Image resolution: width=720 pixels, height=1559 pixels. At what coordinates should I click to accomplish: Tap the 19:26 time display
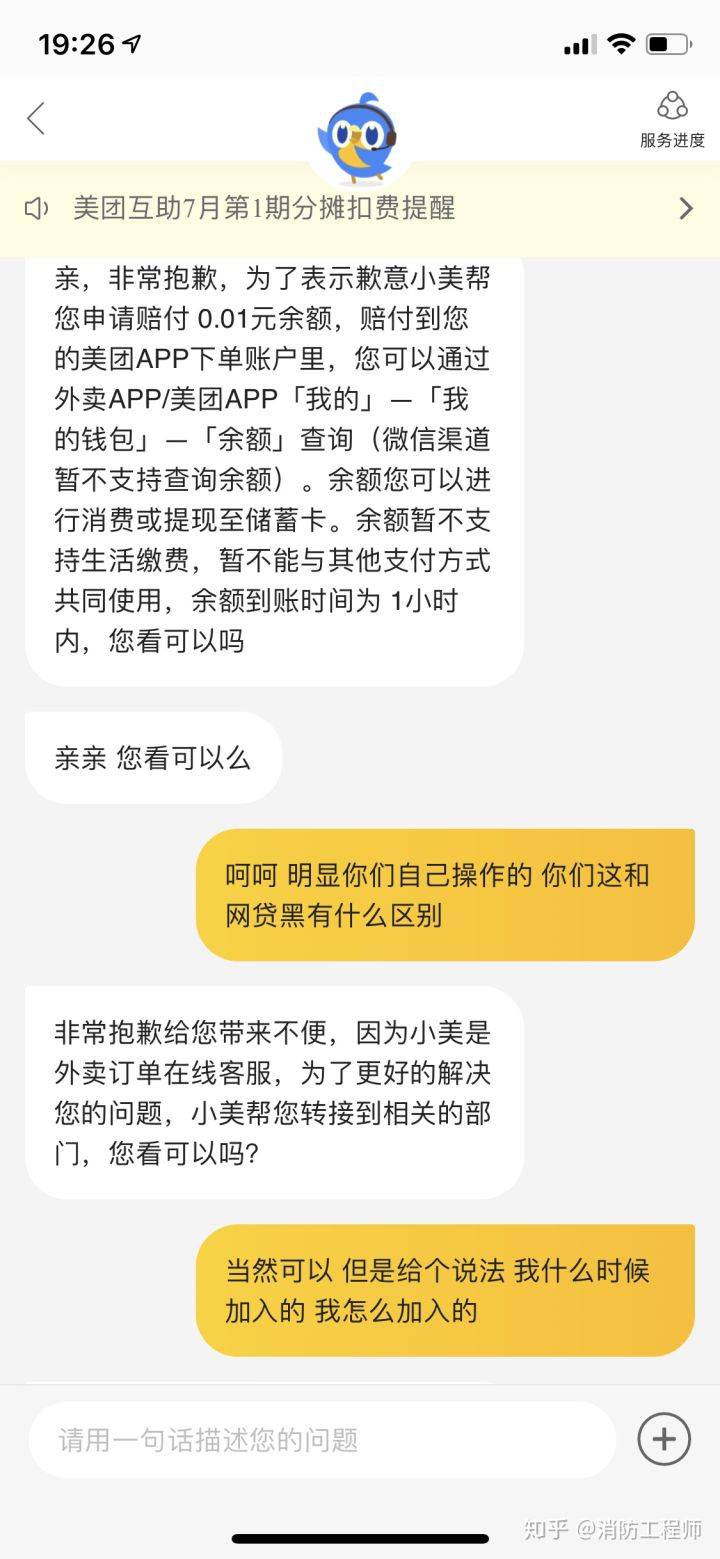click(x=78, y=43)
